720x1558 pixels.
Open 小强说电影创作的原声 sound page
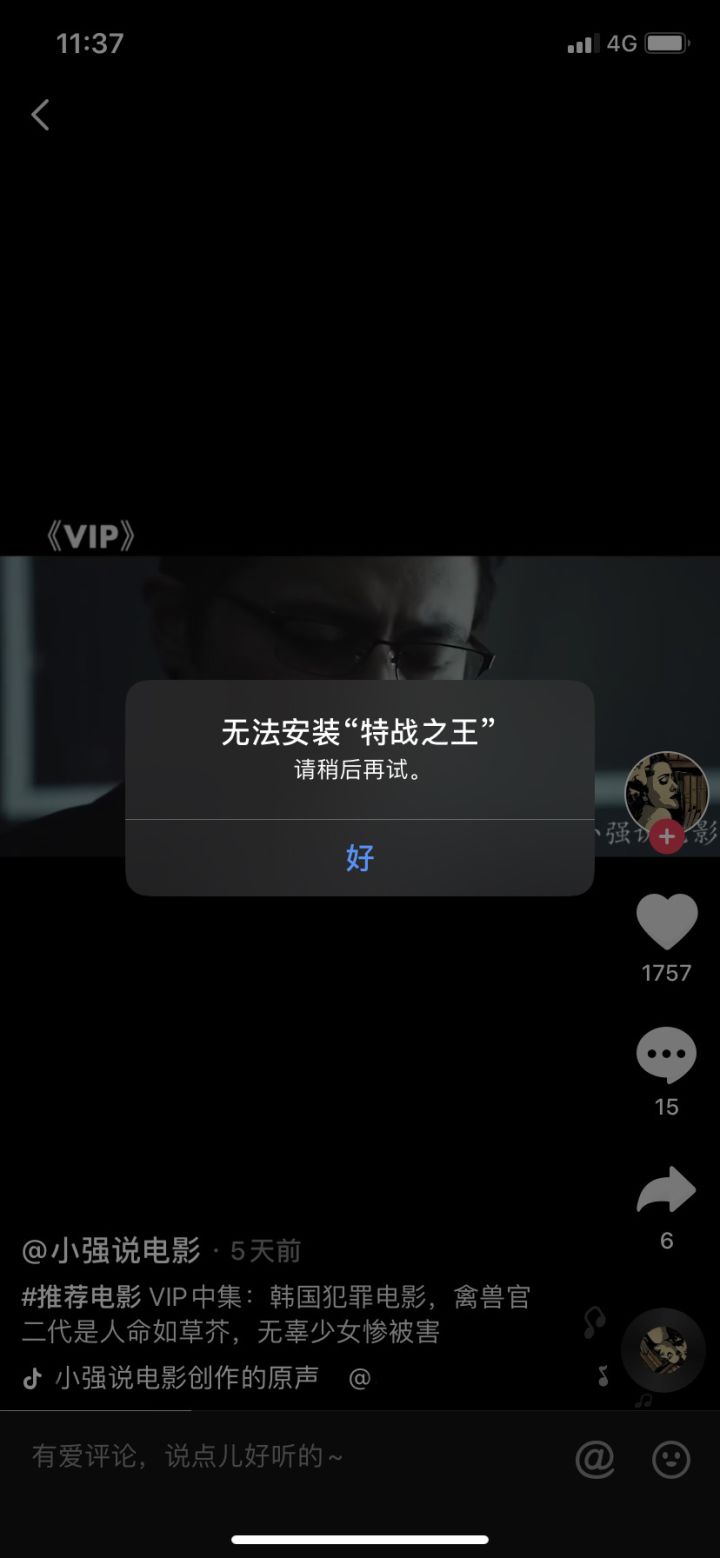(185, 1378)
